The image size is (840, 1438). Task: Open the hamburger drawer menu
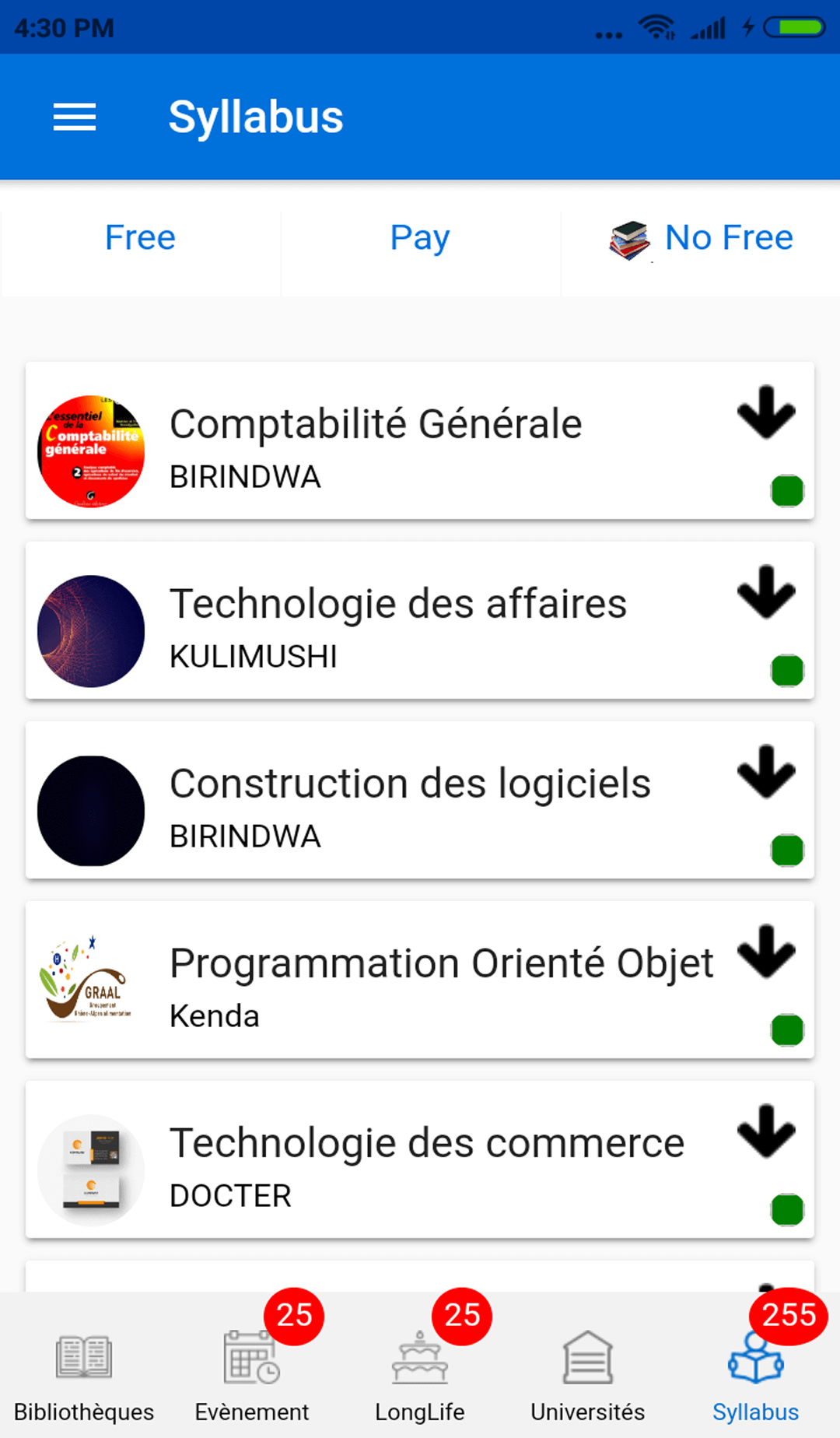75,117
